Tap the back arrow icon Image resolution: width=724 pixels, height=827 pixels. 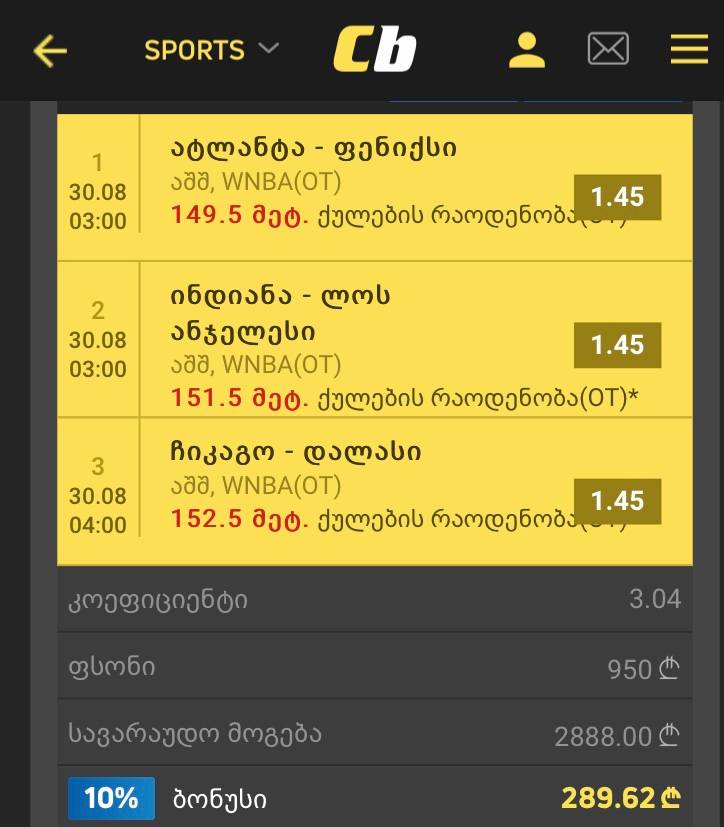(49, 50)
